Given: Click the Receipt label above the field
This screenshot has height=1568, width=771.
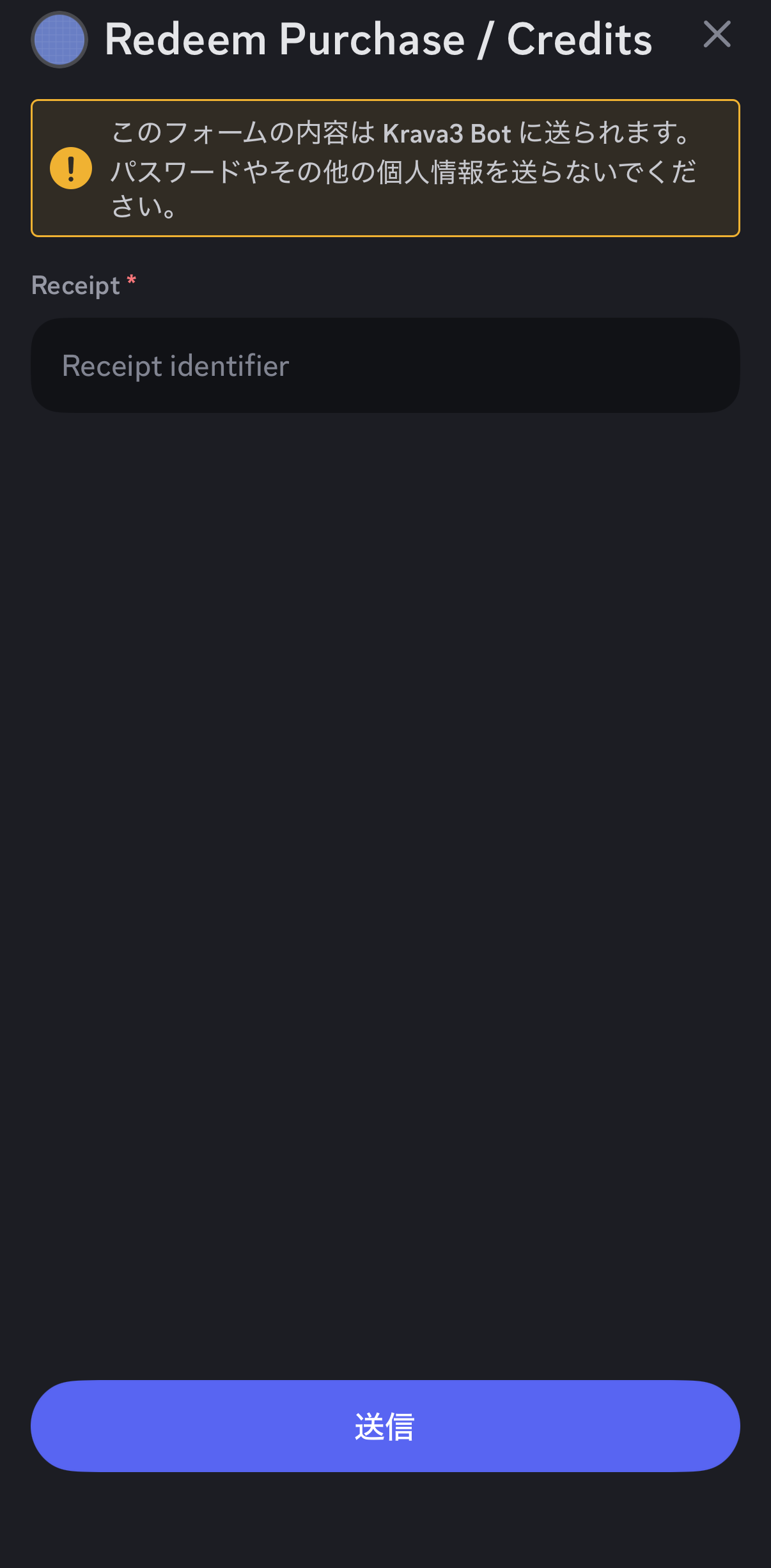Looking at the screenshot, I should (x=76, y=285).
